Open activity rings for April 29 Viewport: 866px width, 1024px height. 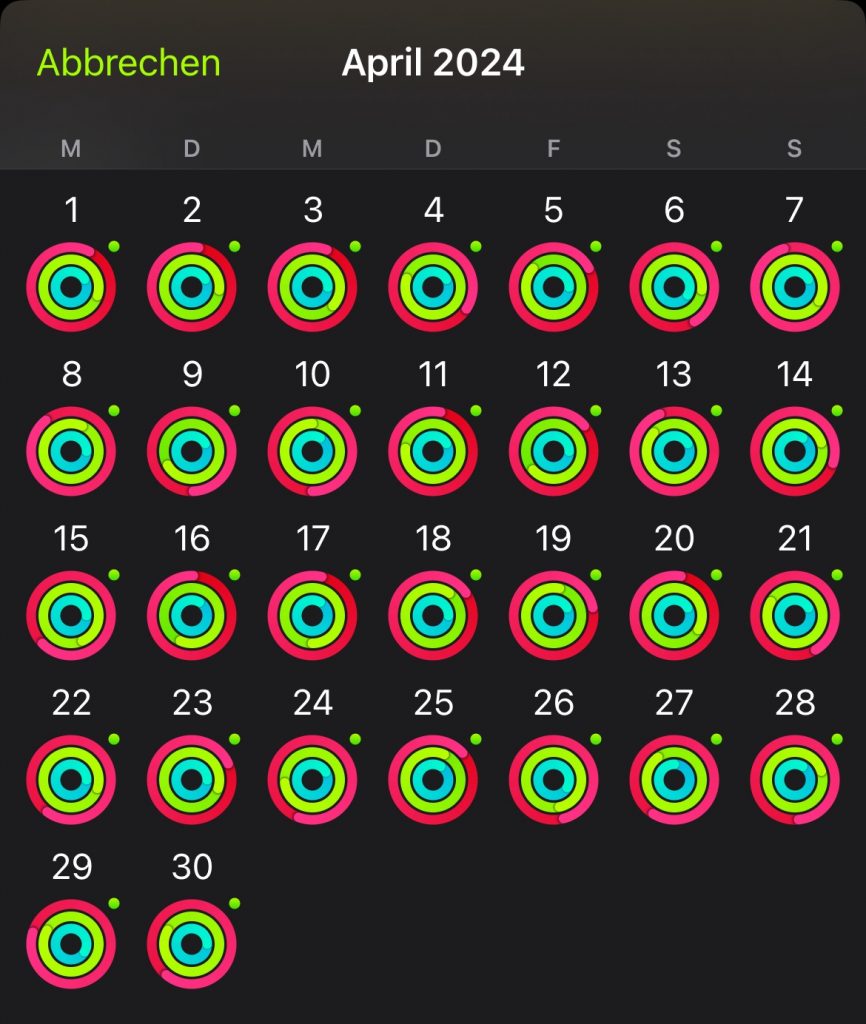(x=71, y=944)
